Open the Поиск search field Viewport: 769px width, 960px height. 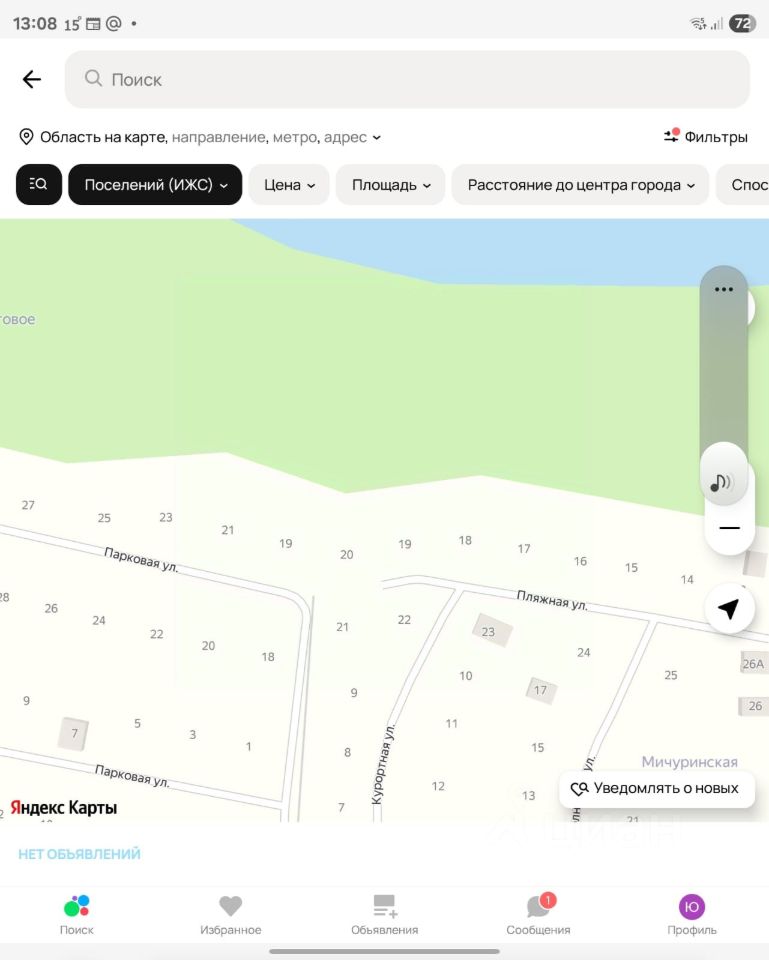click(x=407, y=80)
